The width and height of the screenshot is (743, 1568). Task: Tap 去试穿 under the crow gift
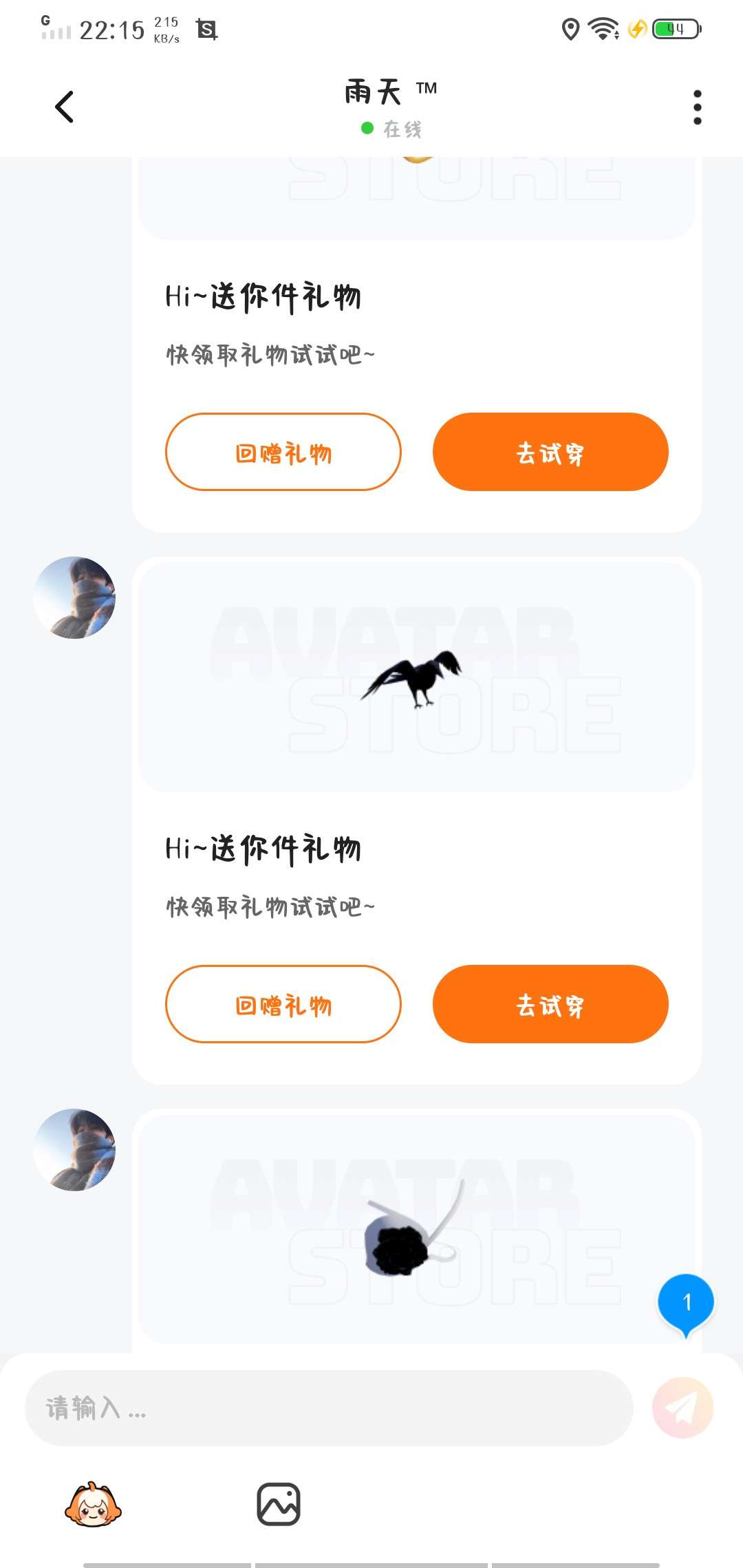point(550,1004)
